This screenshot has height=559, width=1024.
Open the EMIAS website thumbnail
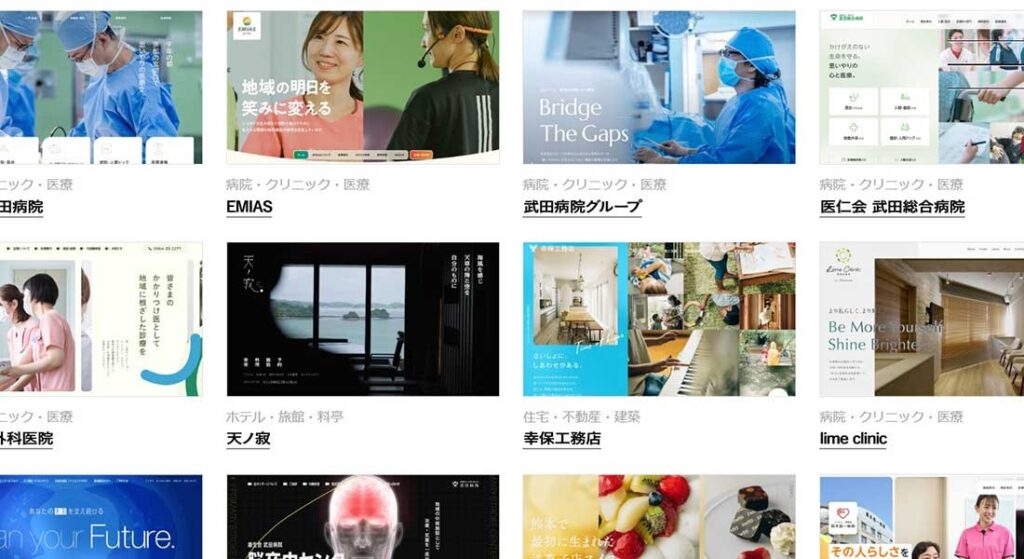[x=362, y=87]
